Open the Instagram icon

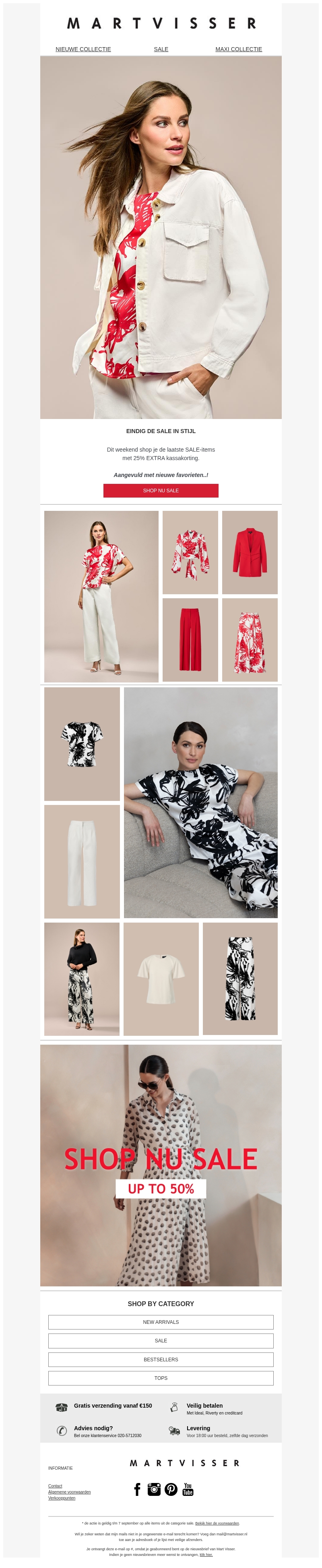tap(154, 1489)
